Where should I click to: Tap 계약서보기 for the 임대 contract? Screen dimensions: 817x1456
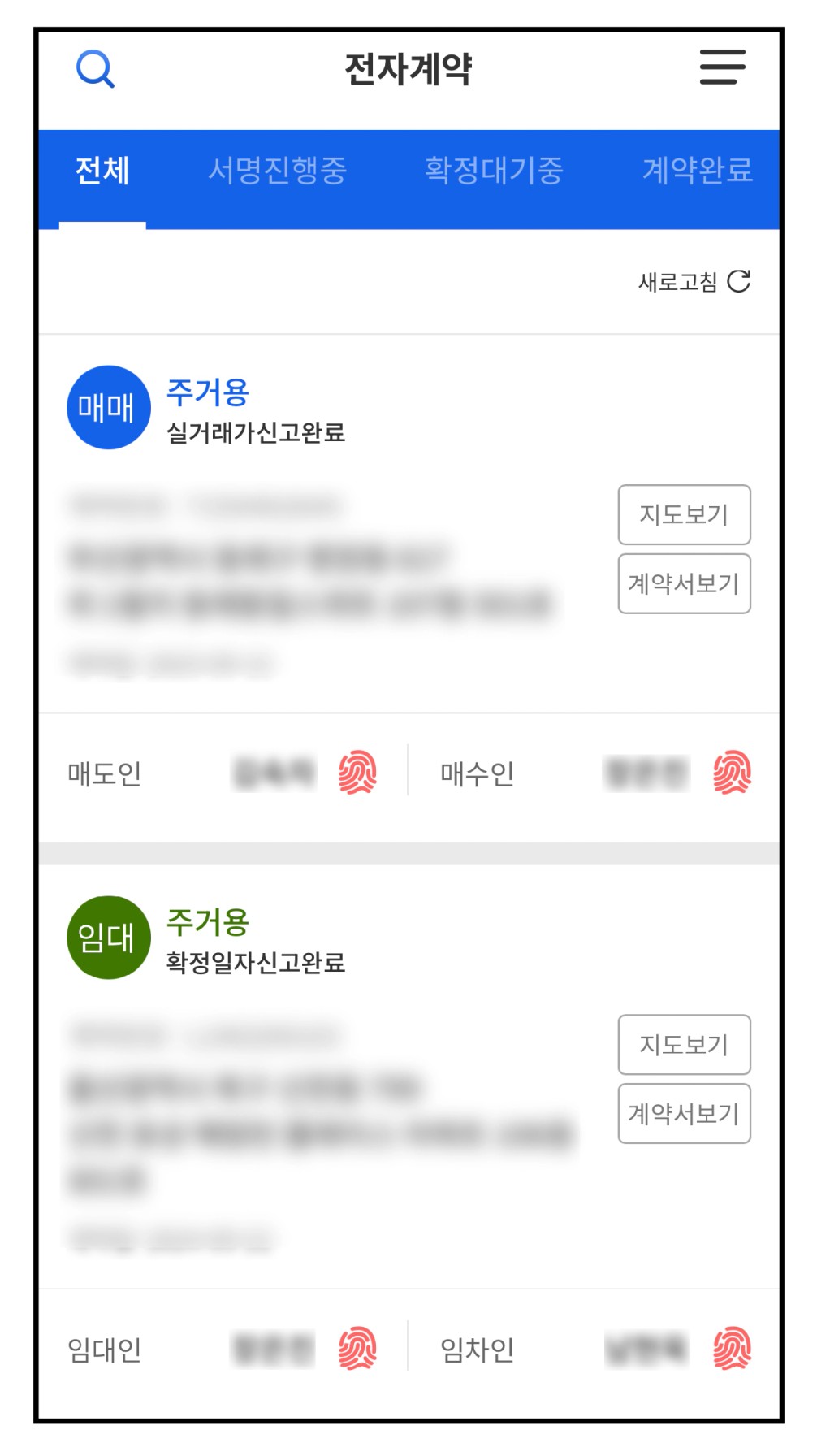pos(684,1113)
